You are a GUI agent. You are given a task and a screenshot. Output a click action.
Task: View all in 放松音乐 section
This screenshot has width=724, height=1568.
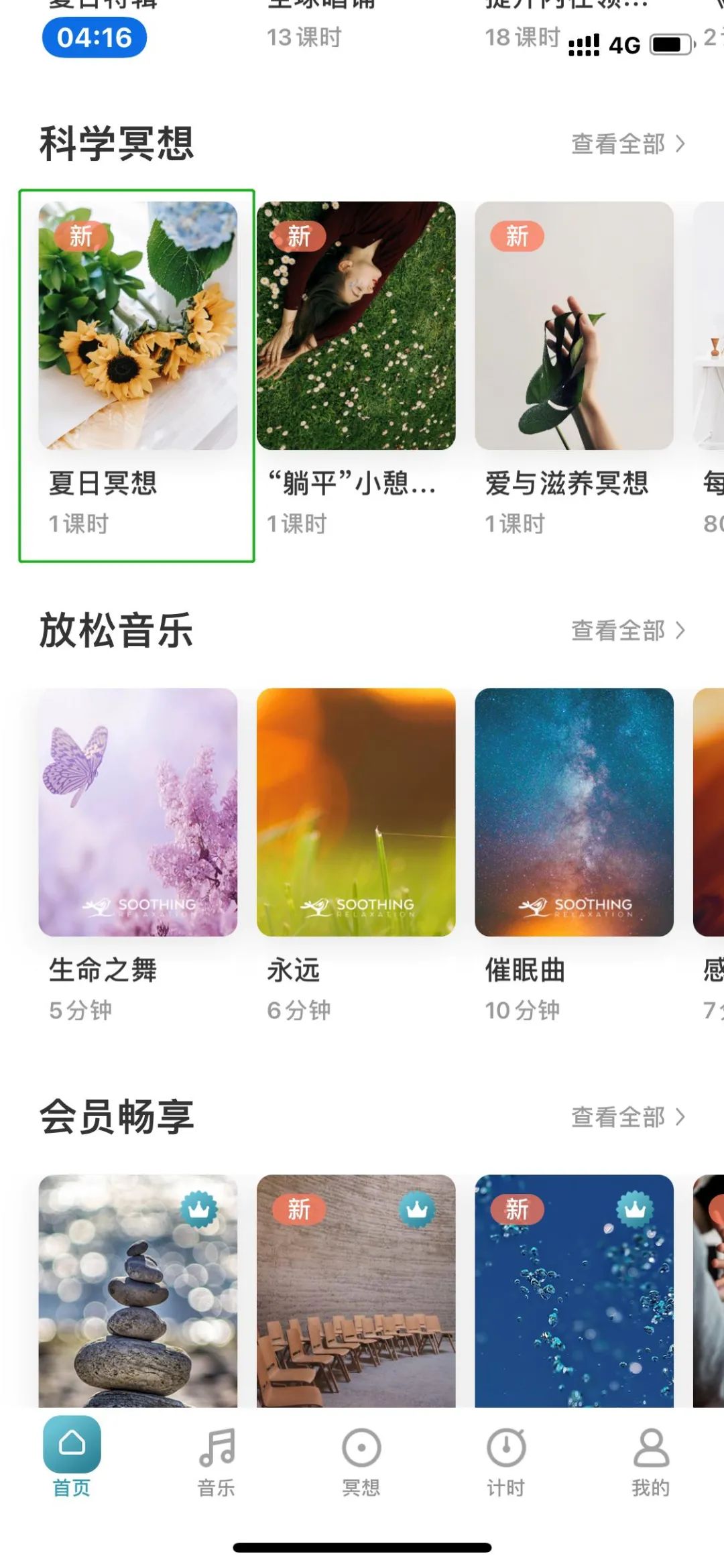pyautogui.click(x=627, y=631)
